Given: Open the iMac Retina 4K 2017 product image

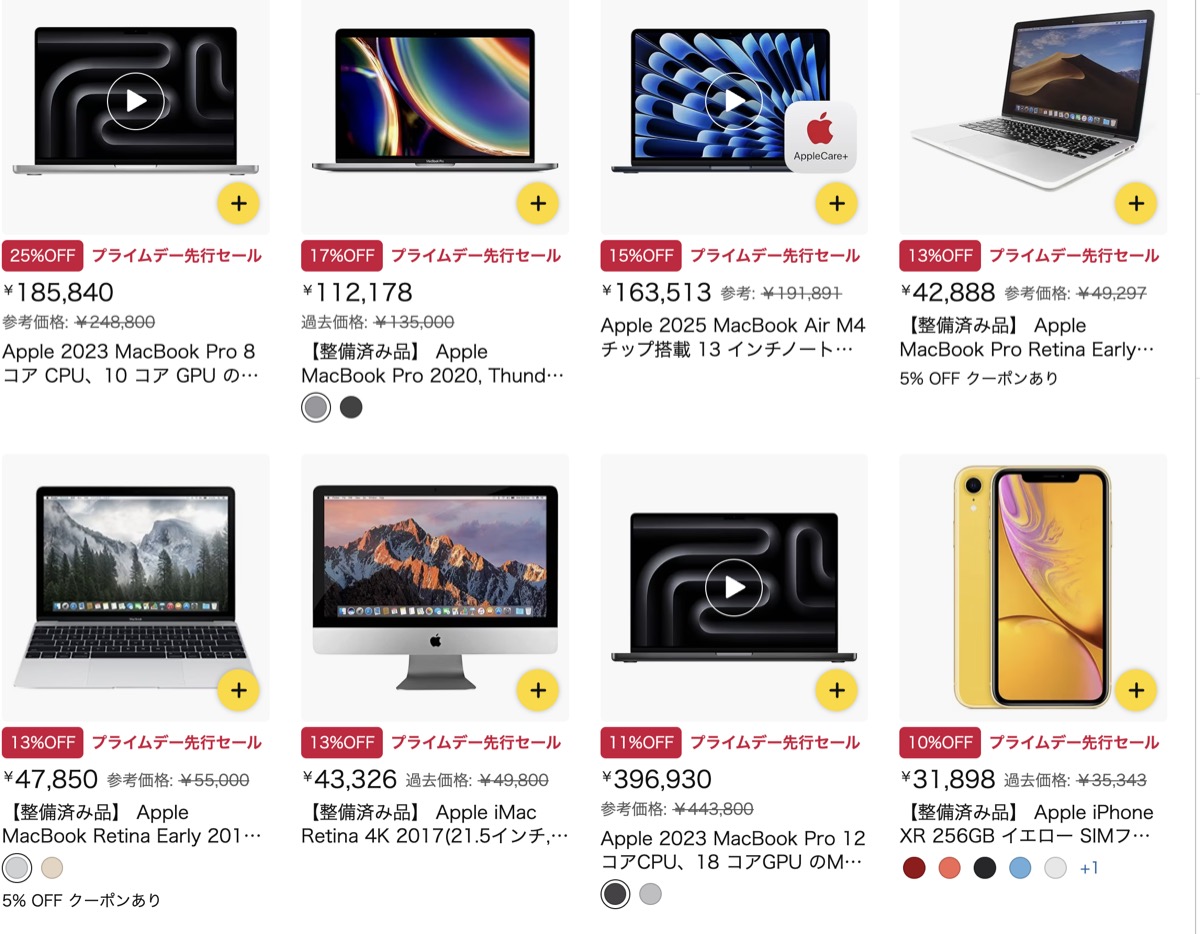Looking at the screenshot, I should 435,585.
